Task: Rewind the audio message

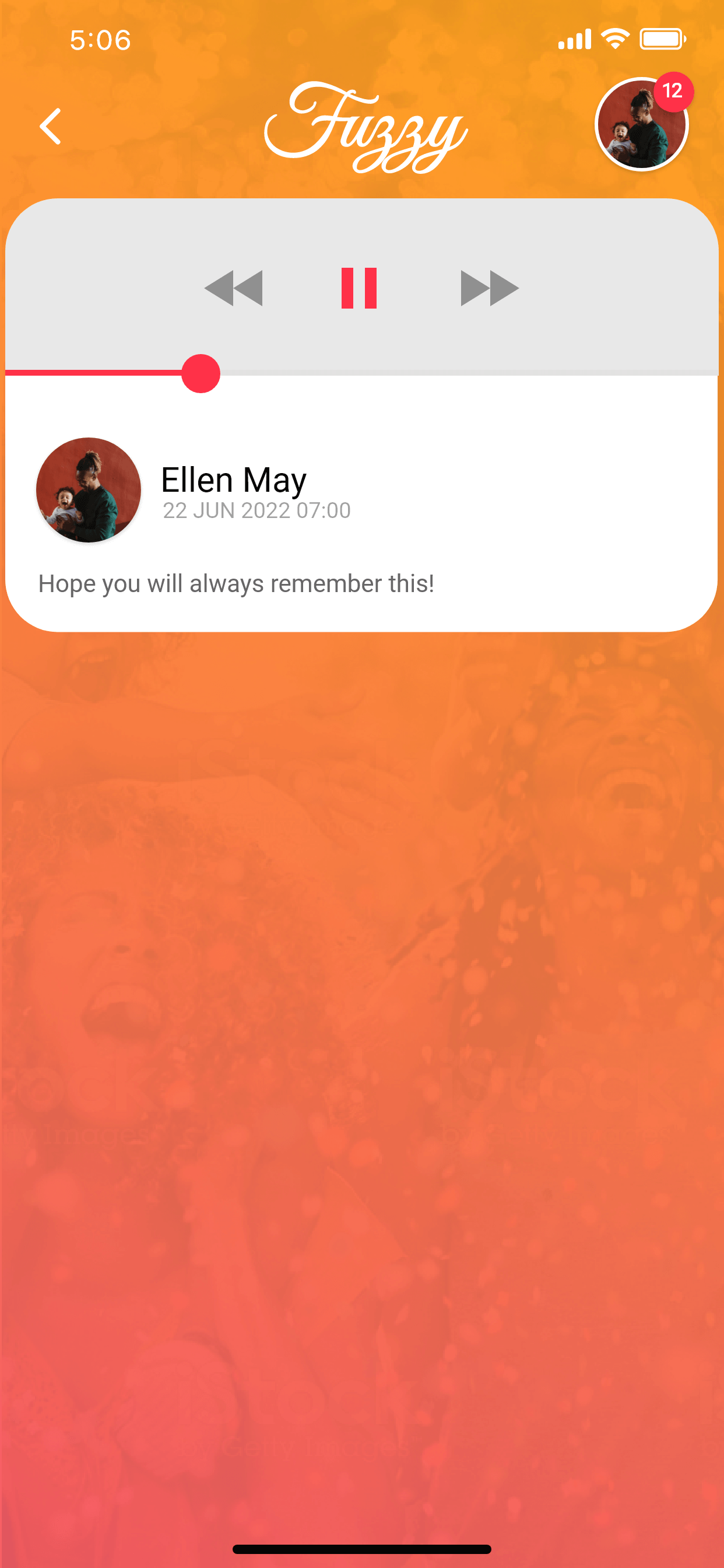Action: tap(234, 288)
